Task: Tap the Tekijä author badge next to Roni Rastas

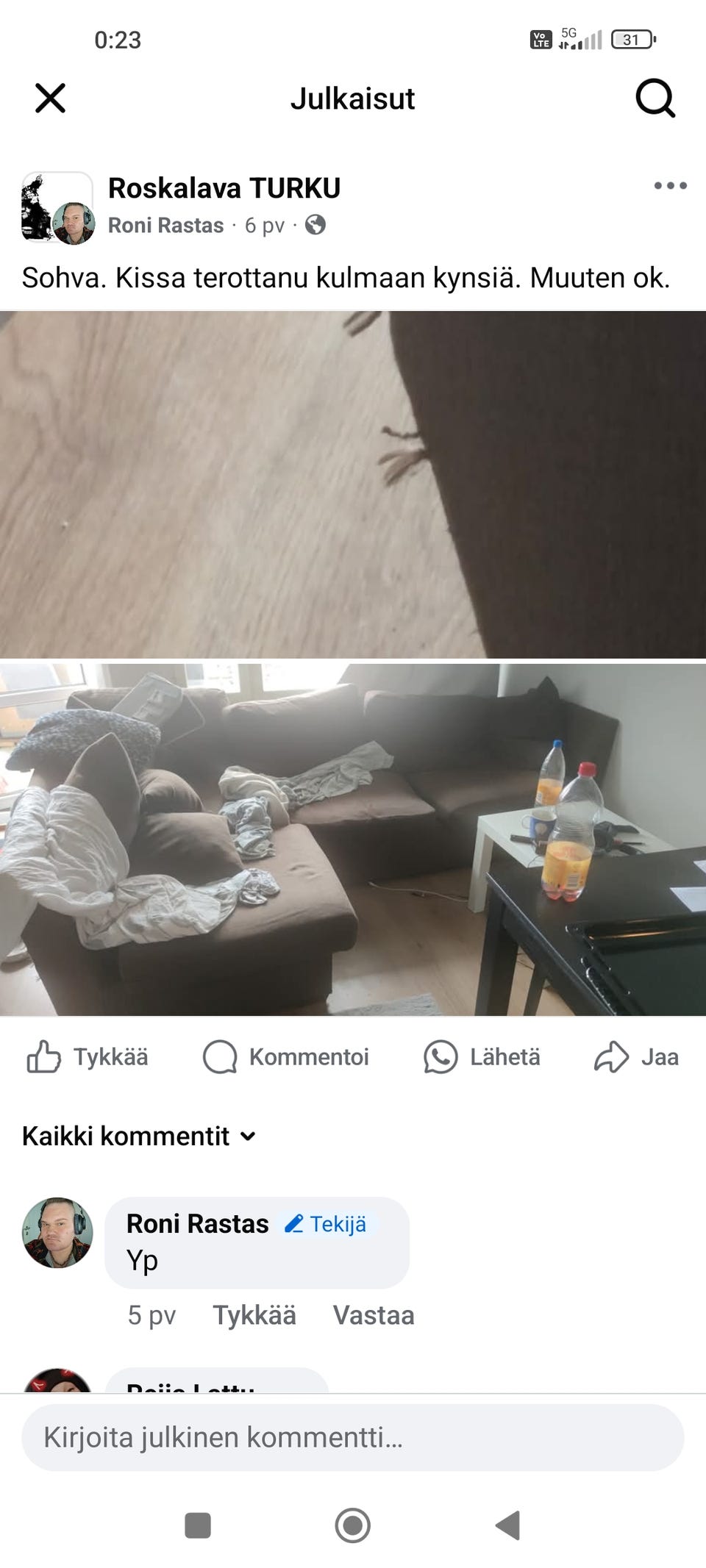Action: 326,1224
